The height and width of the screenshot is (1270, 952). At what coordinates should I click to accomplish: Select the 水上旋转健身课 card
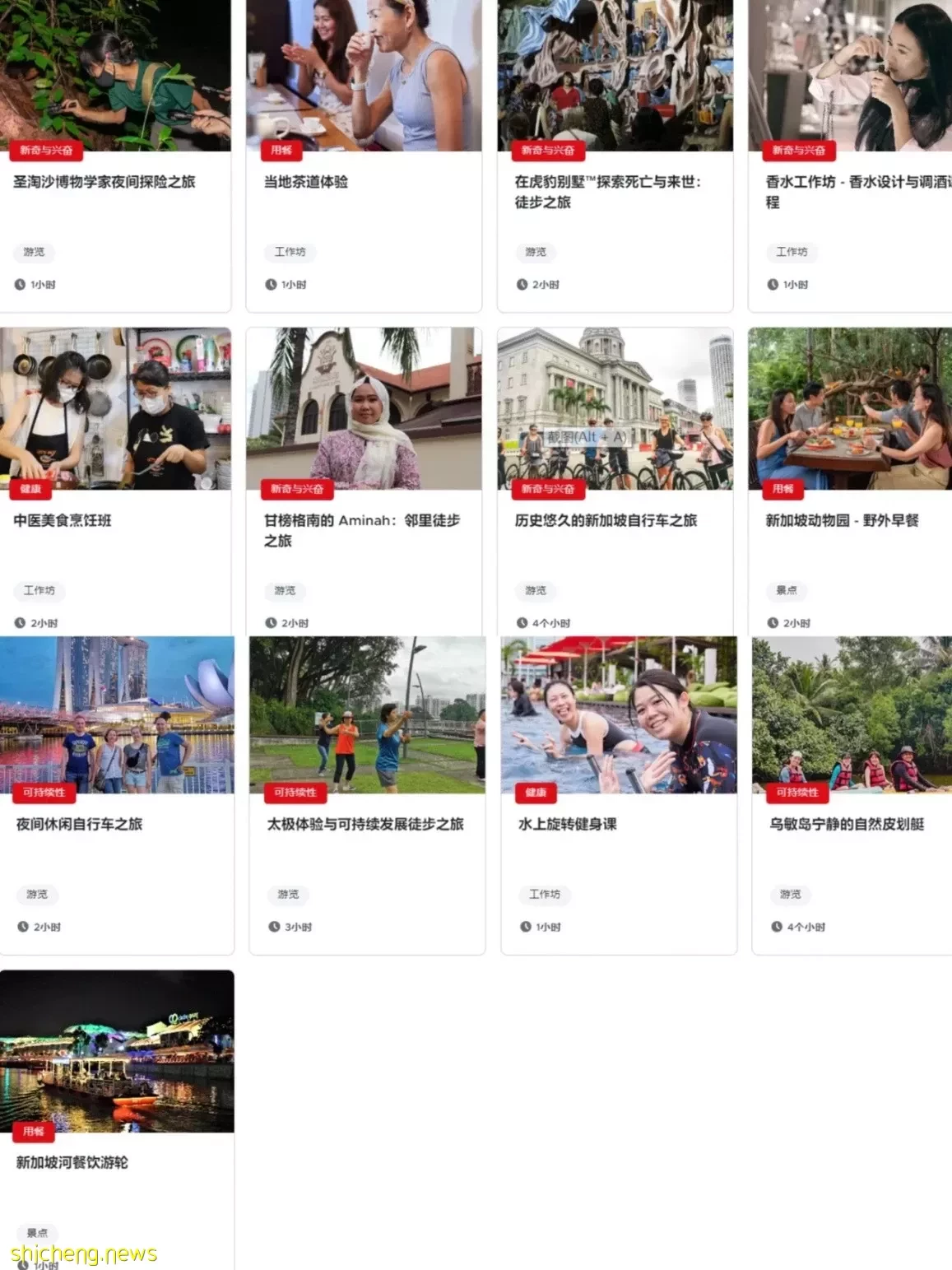(x=568, y=824)
